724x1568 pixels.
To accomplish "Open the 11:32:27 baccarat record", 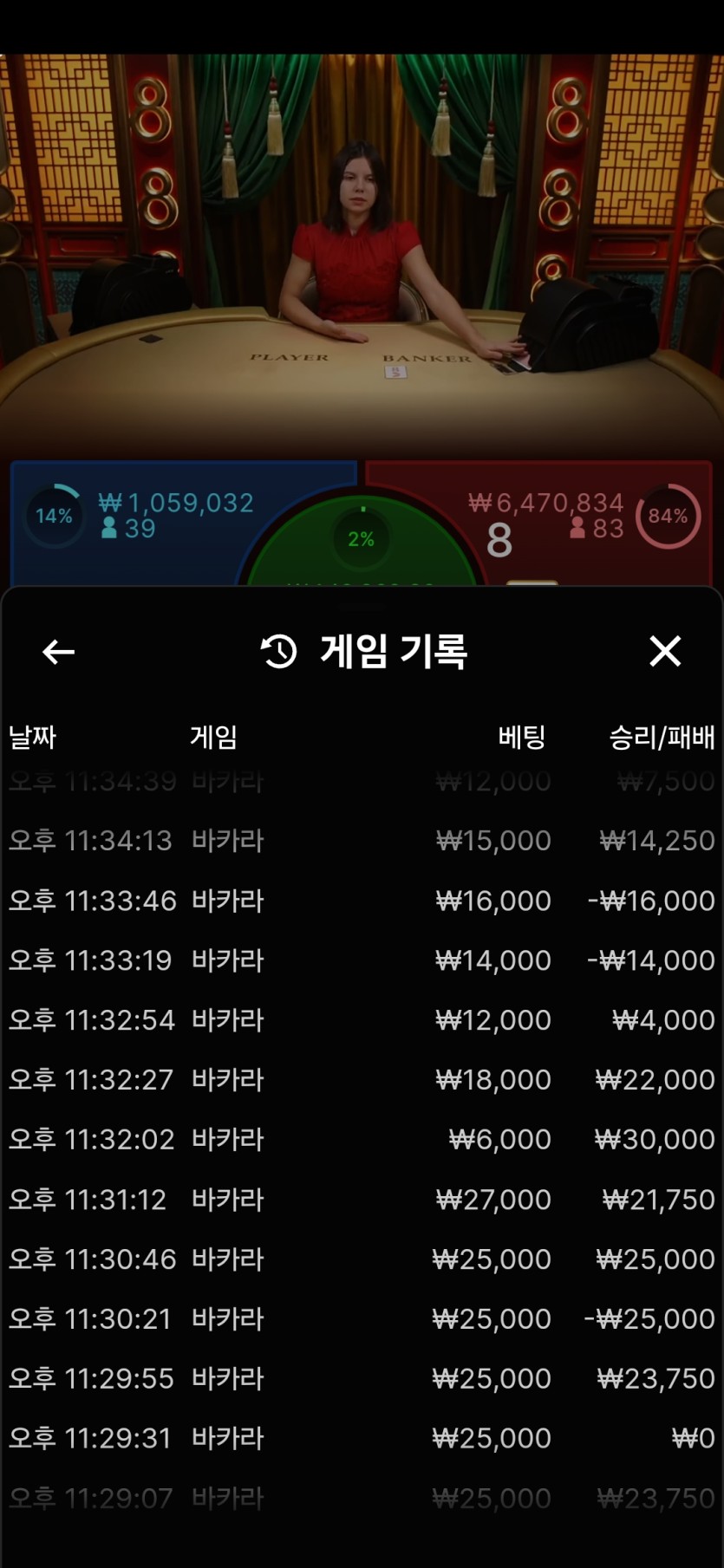I will [x=362, y=1080].
